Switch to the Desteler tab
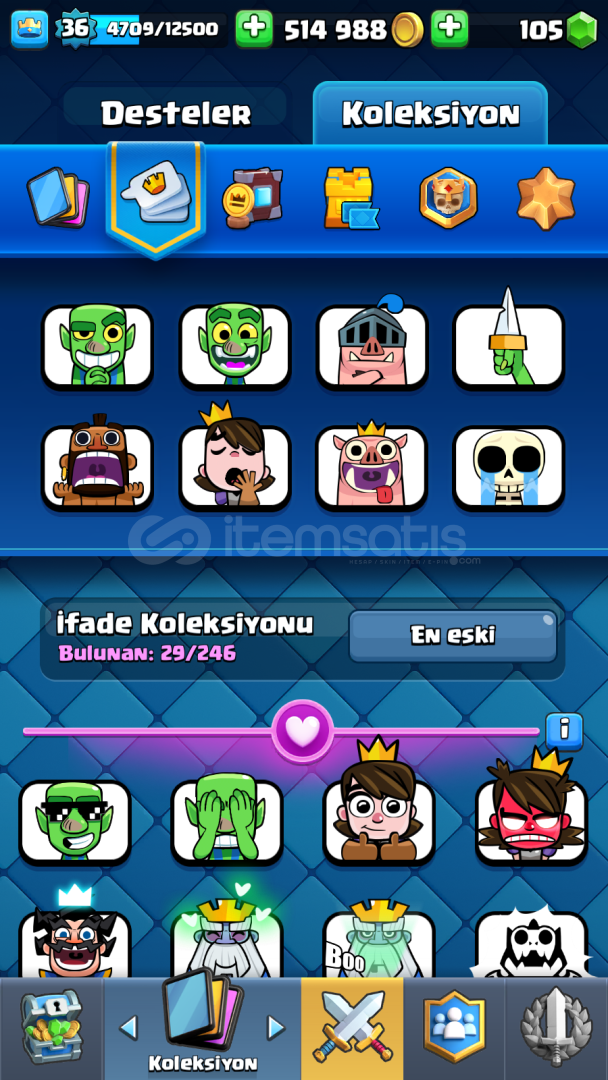 point(176,114)
